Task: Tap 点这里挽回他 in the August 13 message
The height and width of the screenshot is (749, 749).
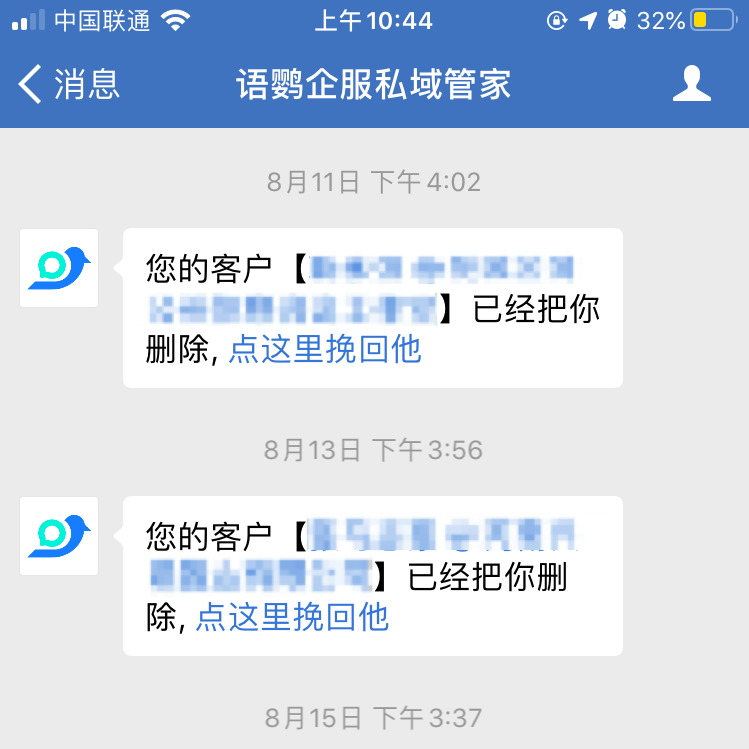Action: [292, 617]
